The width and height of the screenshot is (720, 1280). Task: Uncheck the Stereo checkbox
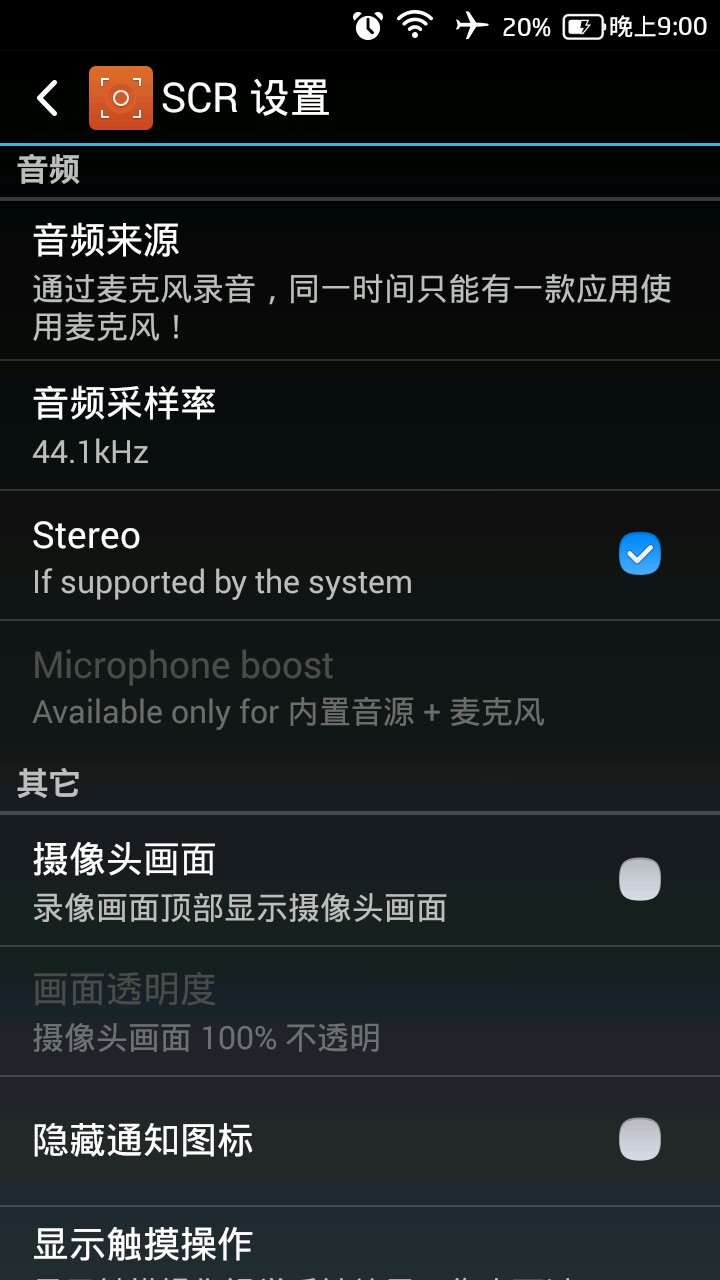click(639, 554)
